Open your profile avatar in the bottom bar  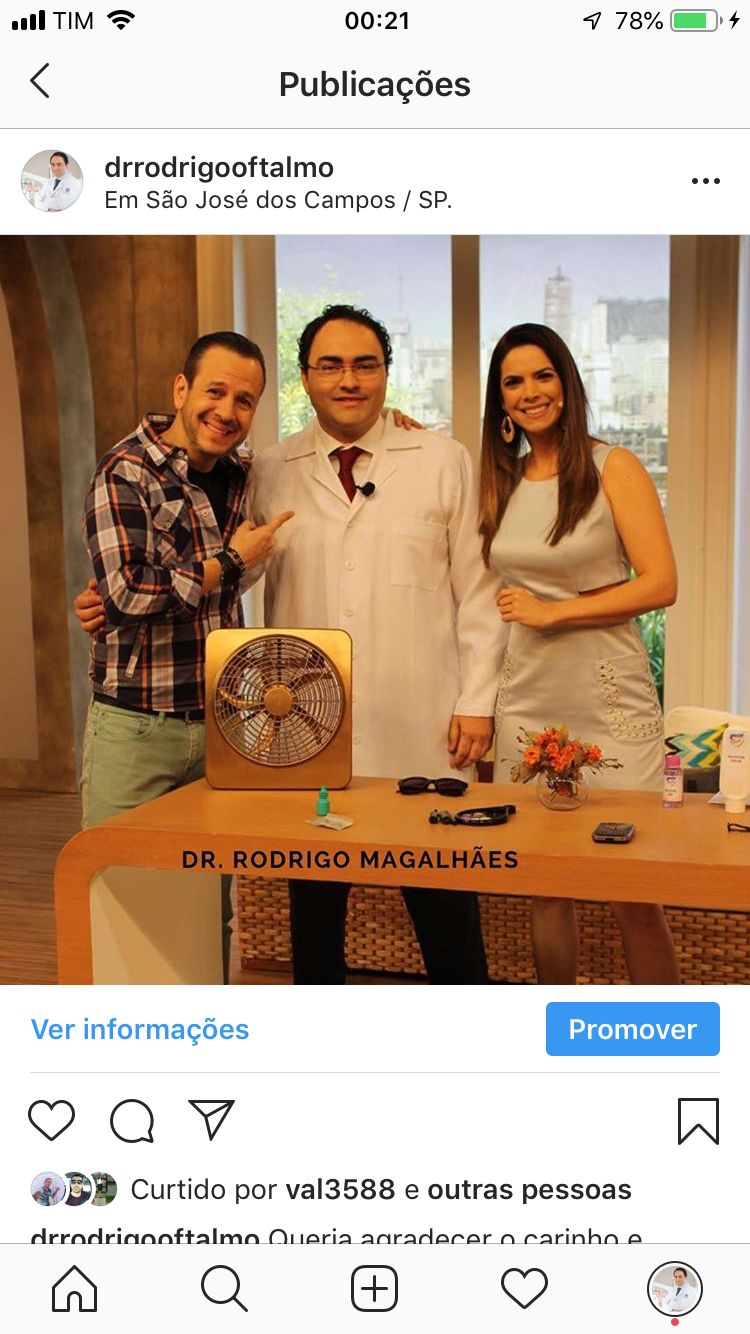(674, 1289)
